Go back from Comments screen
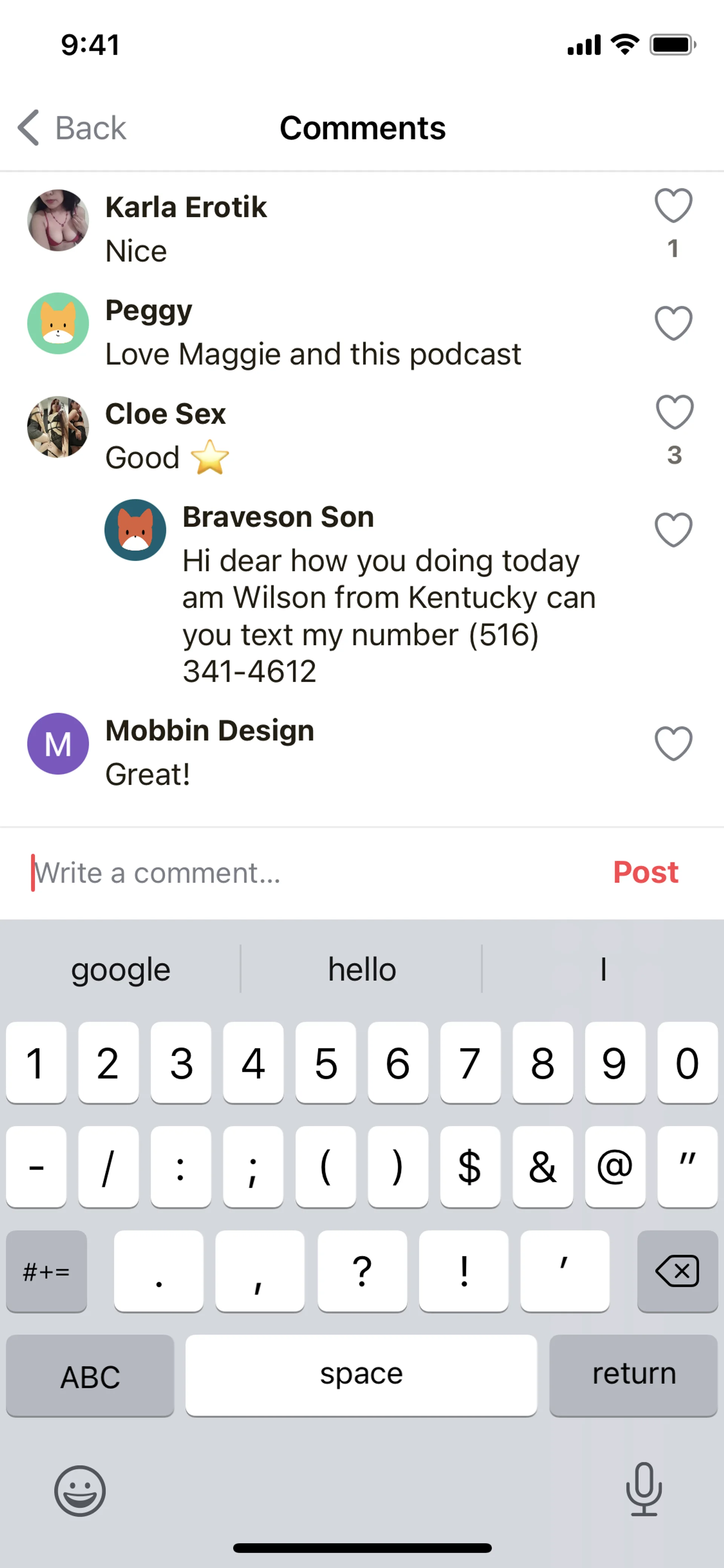This screenshot has height=1568, width=724. click(x=72, y=128)
